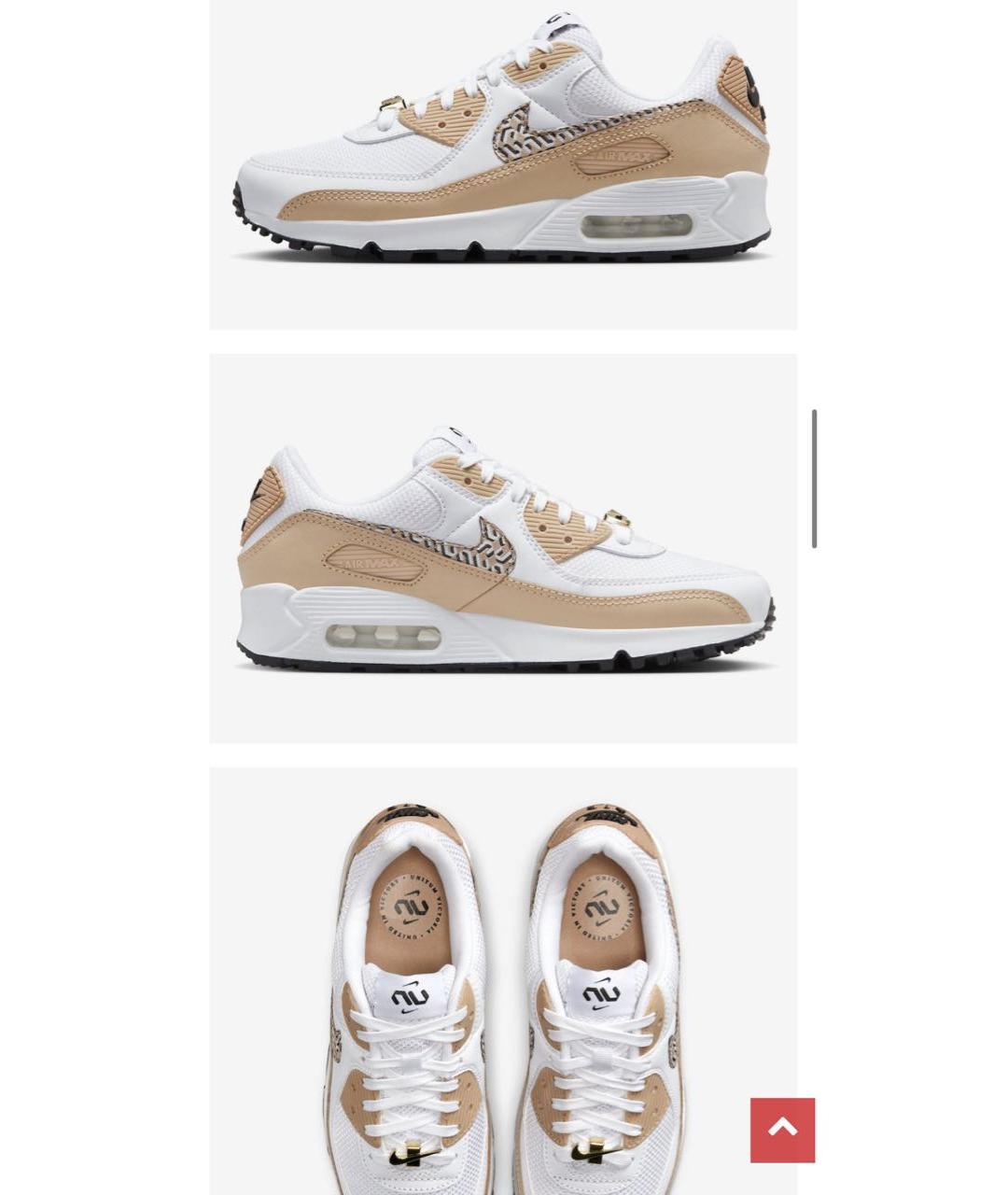Open the top-down view sneaker pair image
The image size is (1008, 1195).
tap(503, 980)
